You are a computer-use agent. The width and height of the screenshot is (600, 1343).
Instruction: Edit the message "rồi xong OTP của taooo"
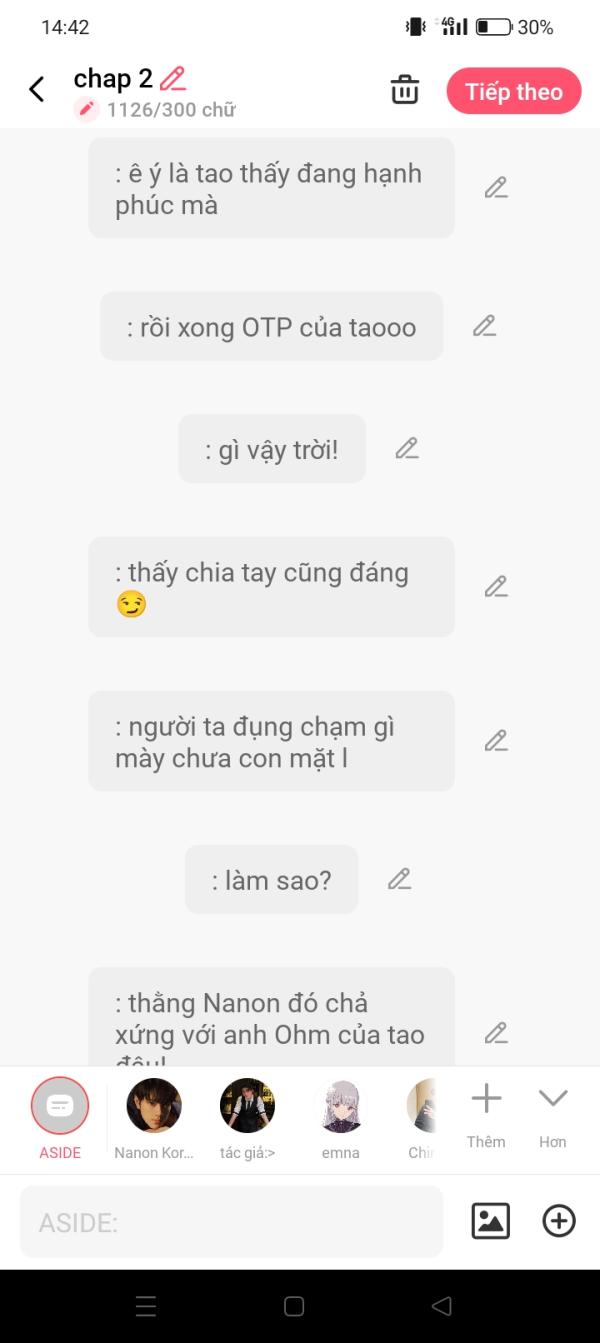coord(484,326)
